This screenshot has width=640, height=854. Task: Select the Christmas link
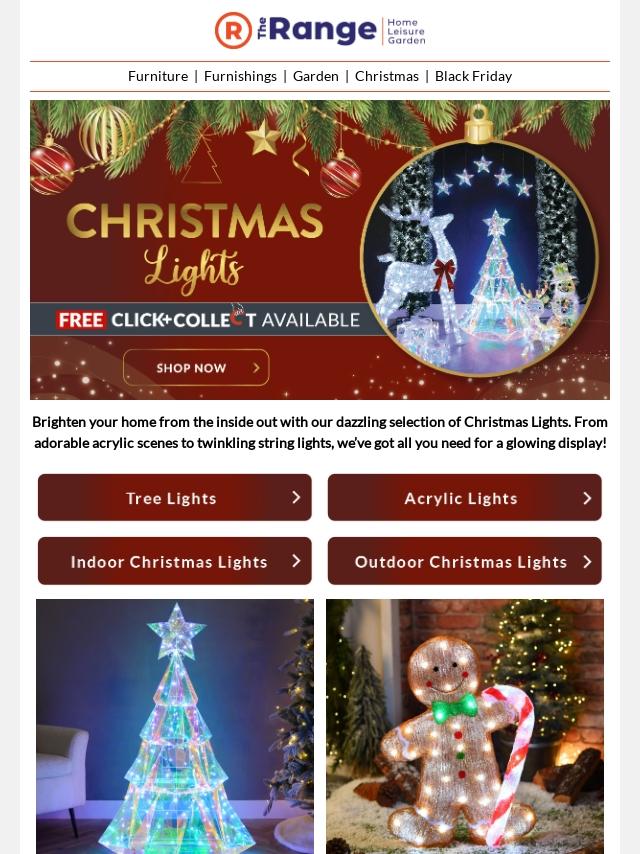[x=387, y=76]
